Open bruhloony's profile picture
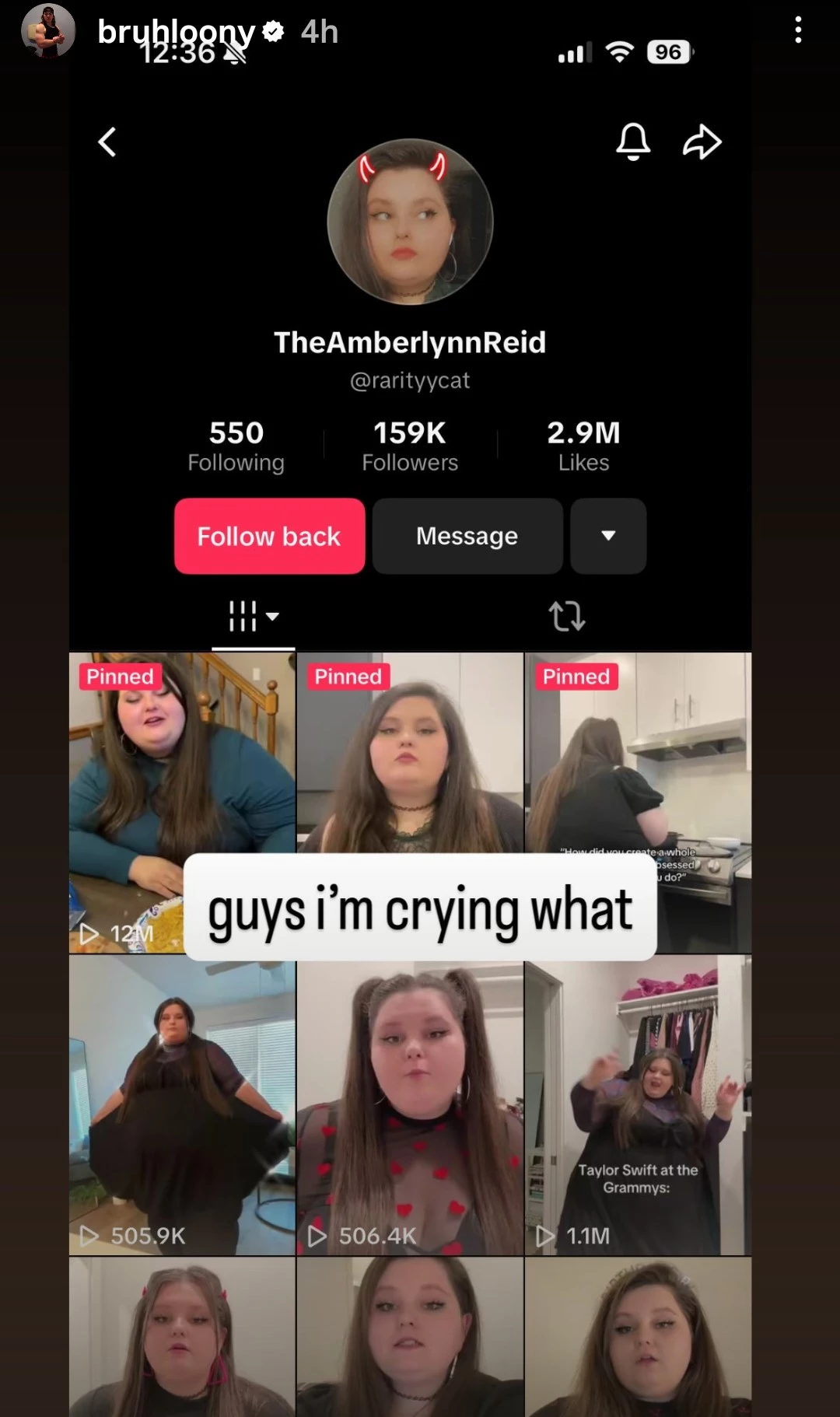This screenshot has width=840, height=1417. tap(47, 32)
